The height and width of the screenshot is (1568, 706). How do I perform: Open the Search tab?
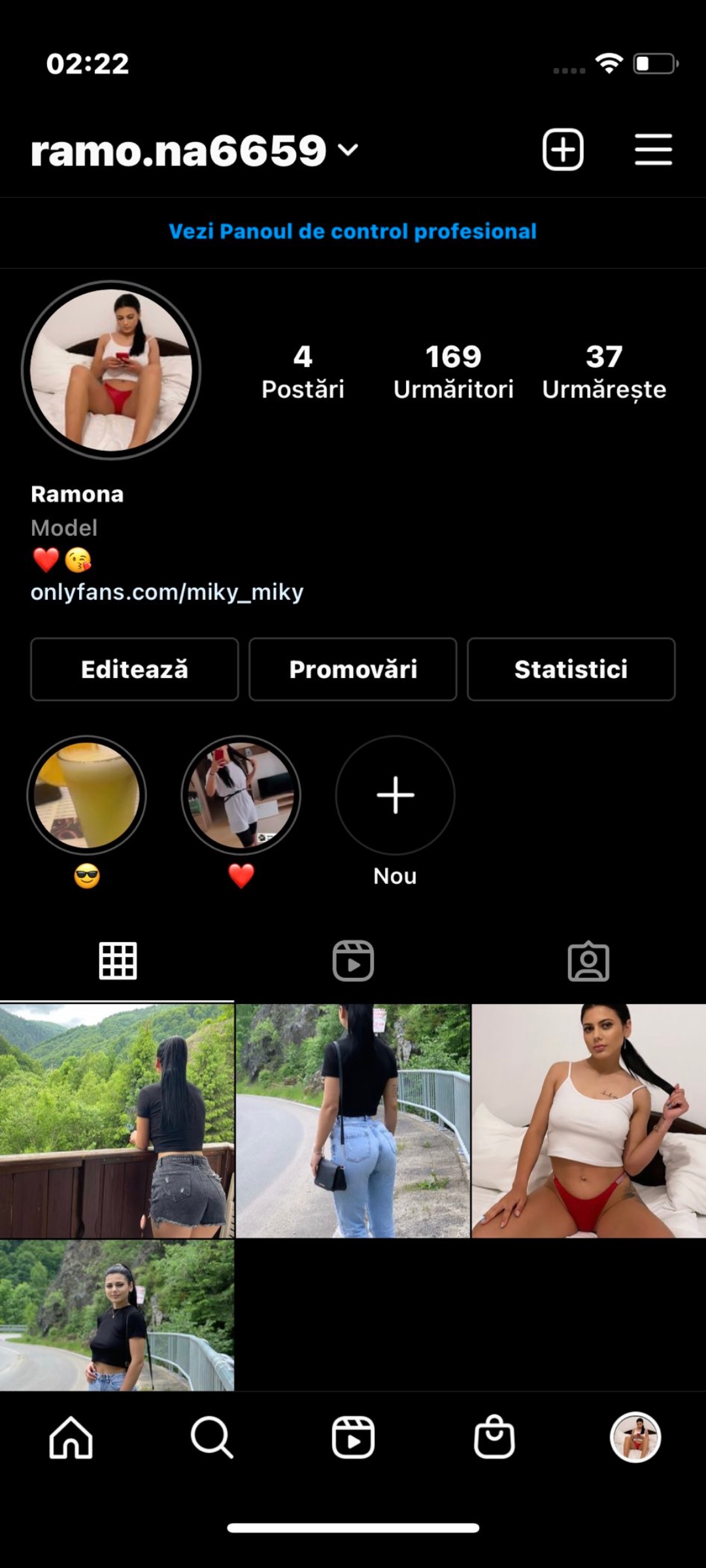point(212,1438)
